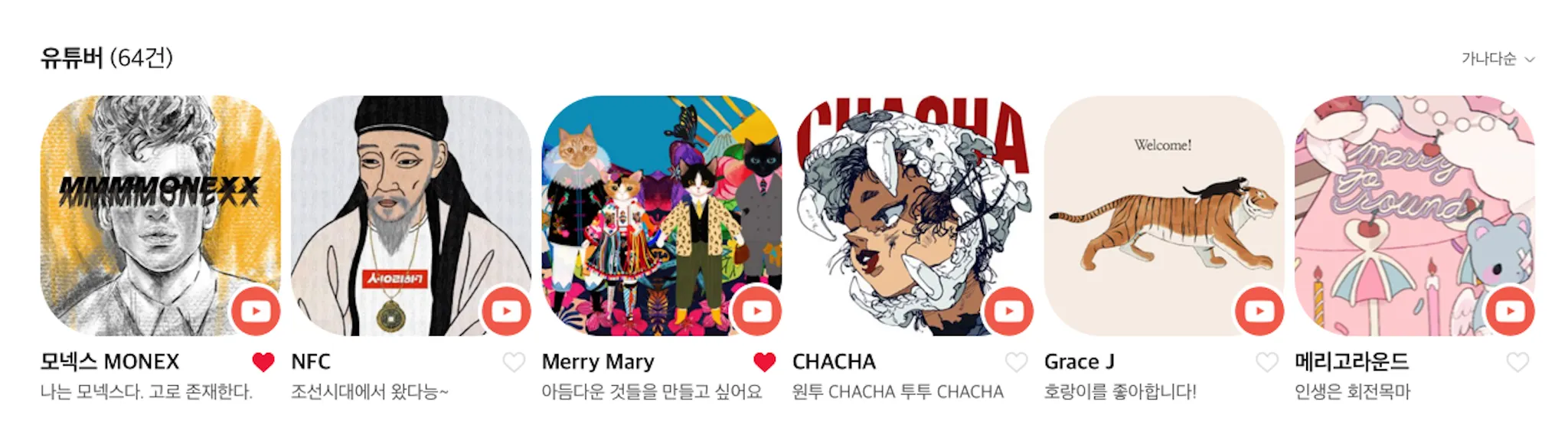Open the 메리고라운드 YouTuber card

click(x=1414, y=215)
